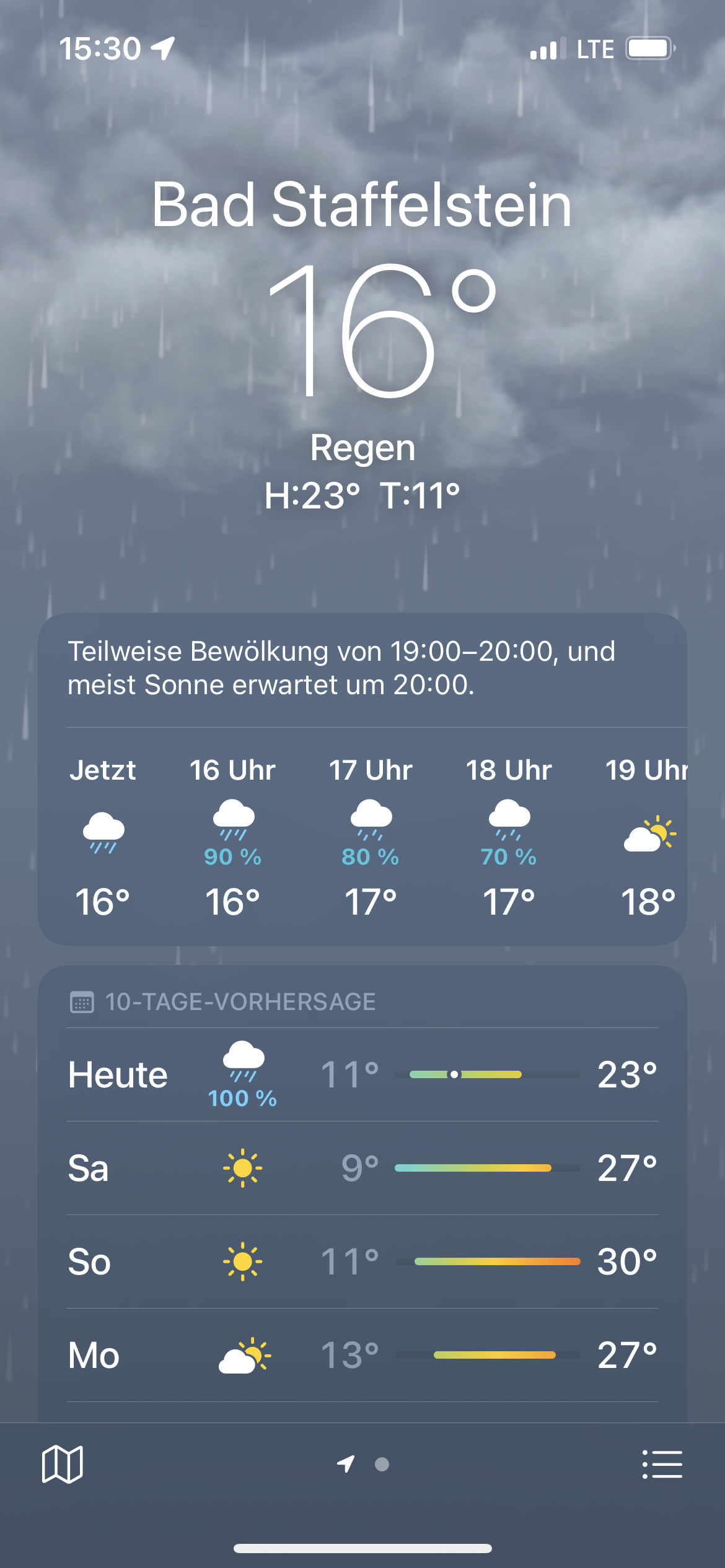This screenshot has width=725, height=1568.
Task: Open today's forecast row Heute
Action: 362,1074
